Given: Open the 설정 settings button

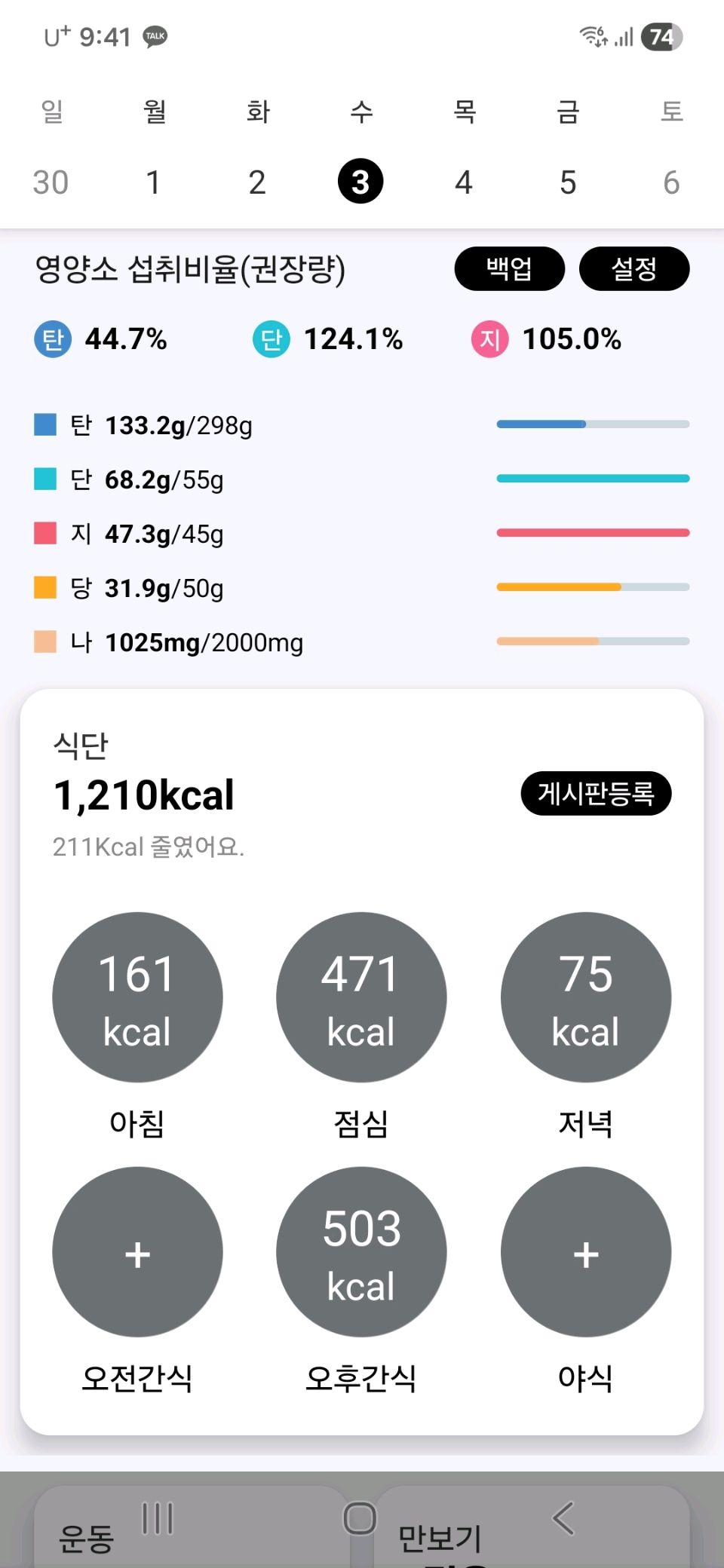Looking at the screenshot, I should [x=633, y=268].
